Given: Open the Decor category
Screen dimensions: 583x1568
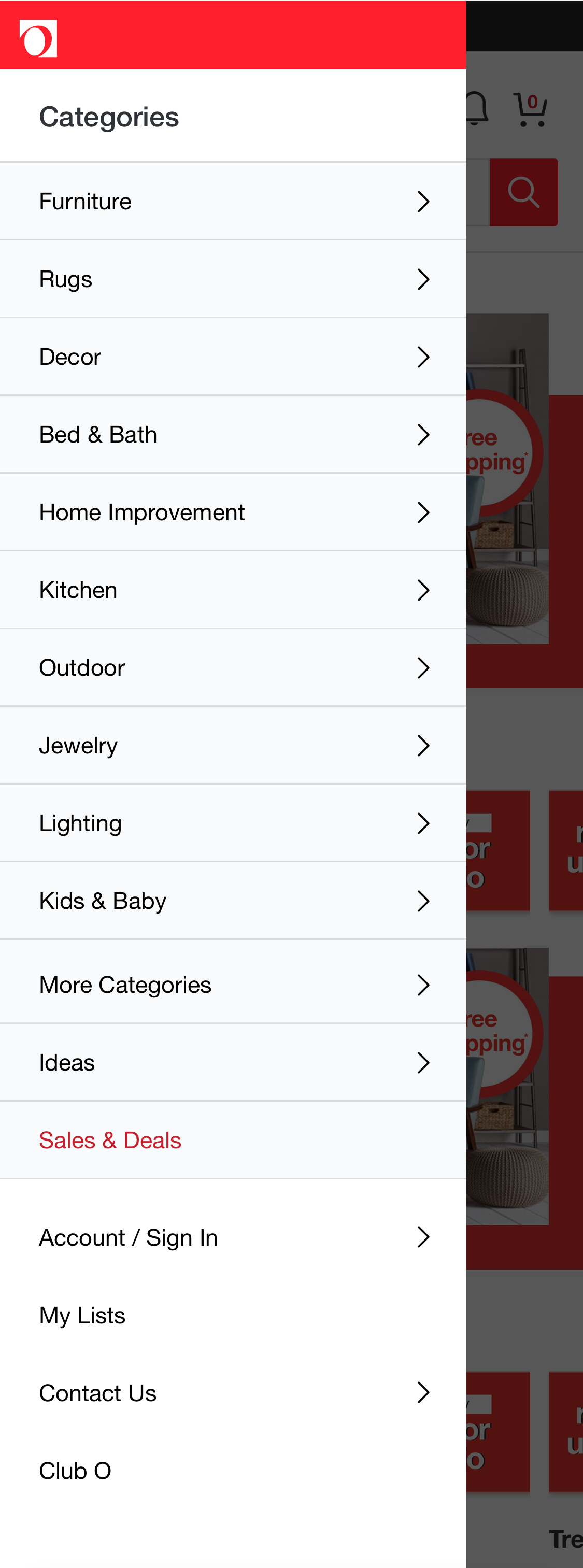Looking at the screenshot, I should tap(70, 357).
